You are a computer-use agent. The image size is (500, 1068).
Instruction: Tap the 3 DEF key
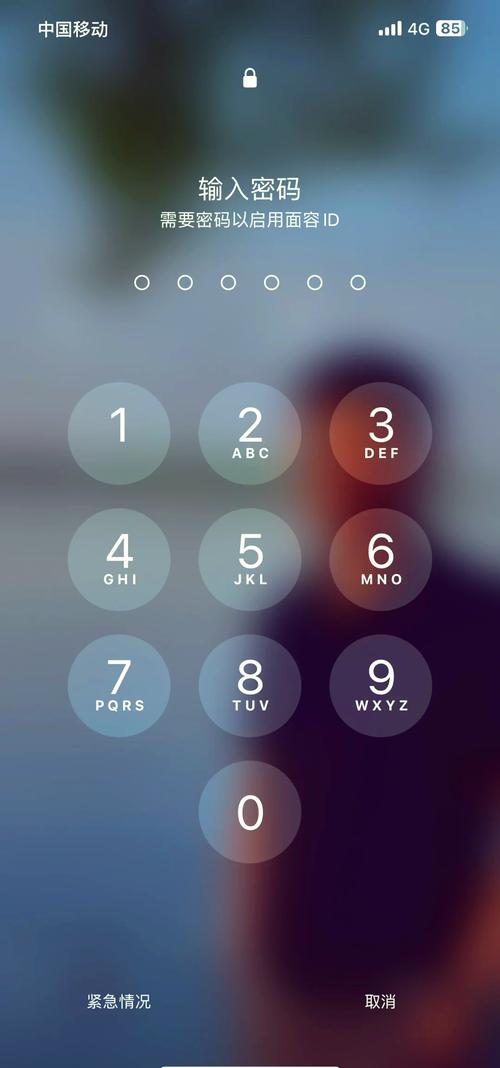(381, 433)
